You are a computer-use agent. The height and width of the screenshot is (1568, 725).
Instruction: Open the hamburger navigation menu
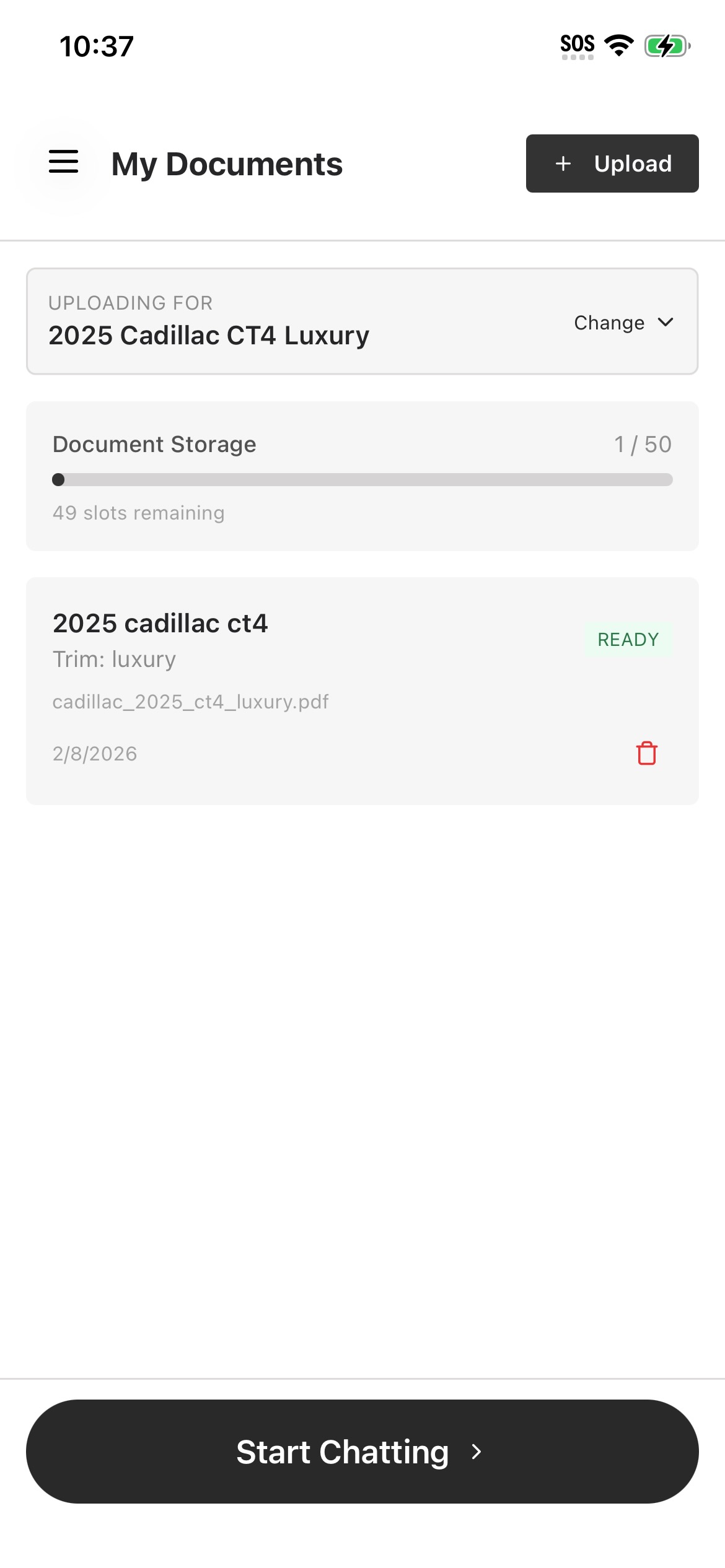click(64, 163)
